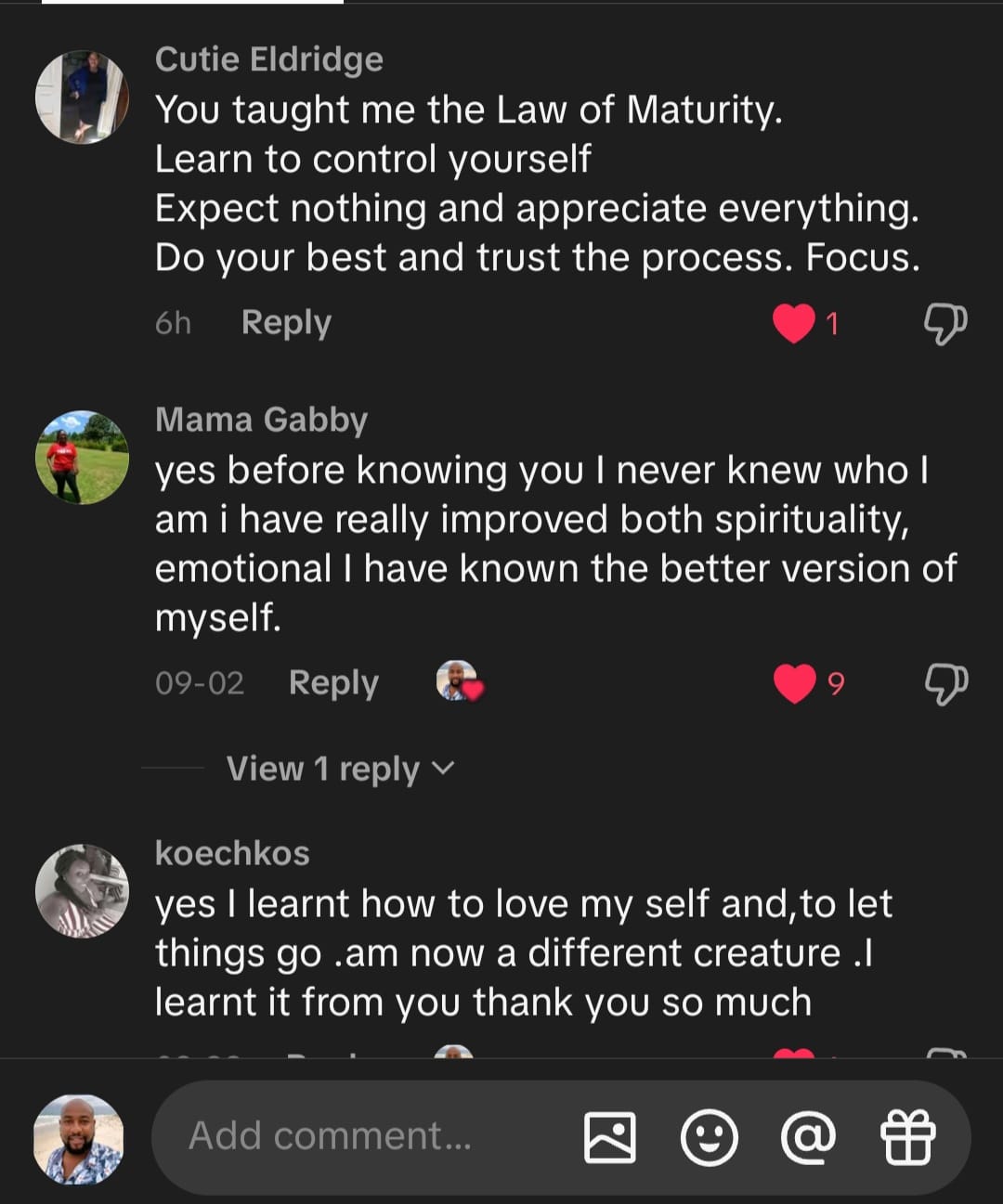Expand View 1 reply under Mama Gabby
Image resolution: width=1003 pixels, height=1204 pixels.
(x=340, y=769)
